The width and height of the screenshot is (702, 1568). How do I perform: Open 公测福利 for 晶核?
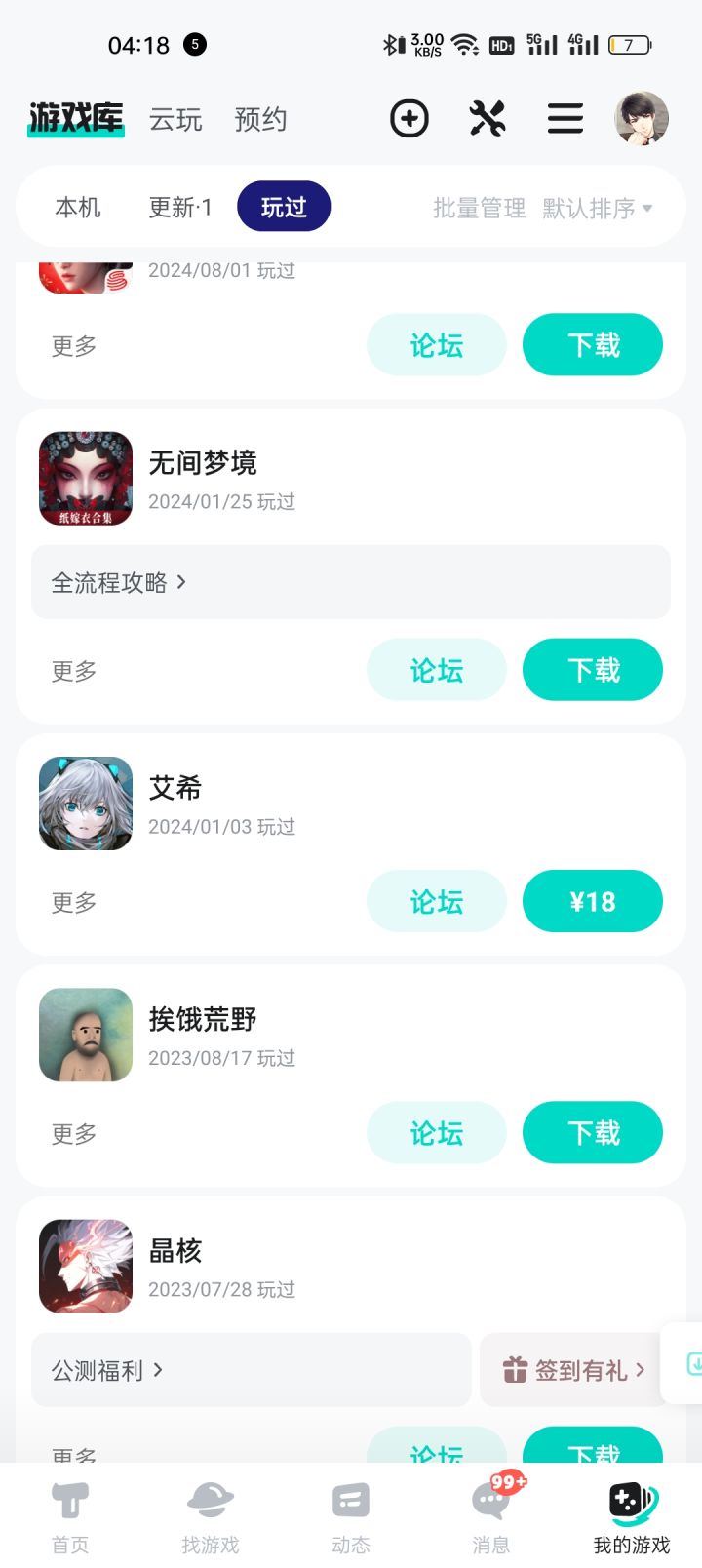(107, 1371)
